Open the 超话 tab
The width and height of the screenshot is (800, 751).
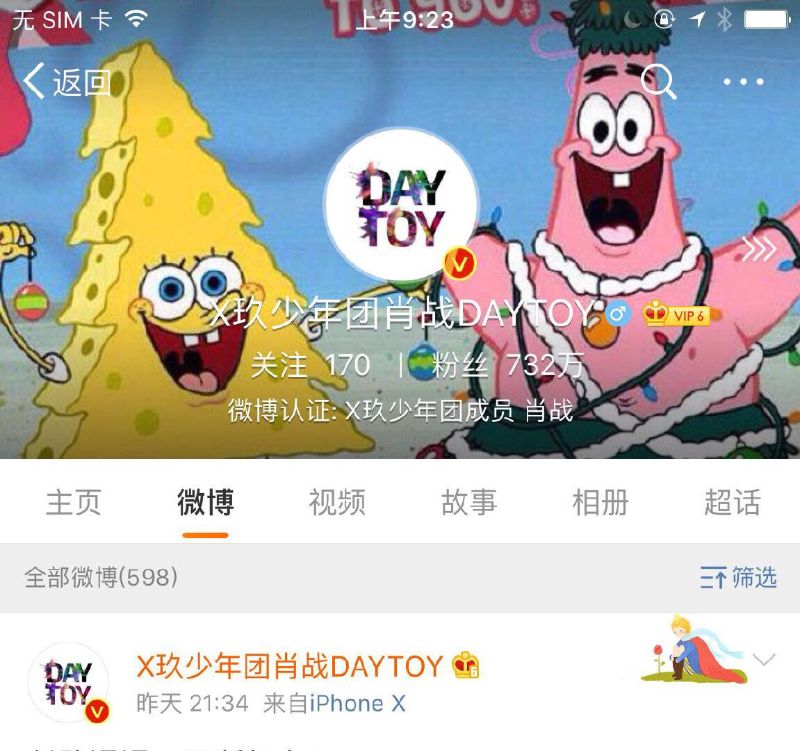(x=732, y=502)
